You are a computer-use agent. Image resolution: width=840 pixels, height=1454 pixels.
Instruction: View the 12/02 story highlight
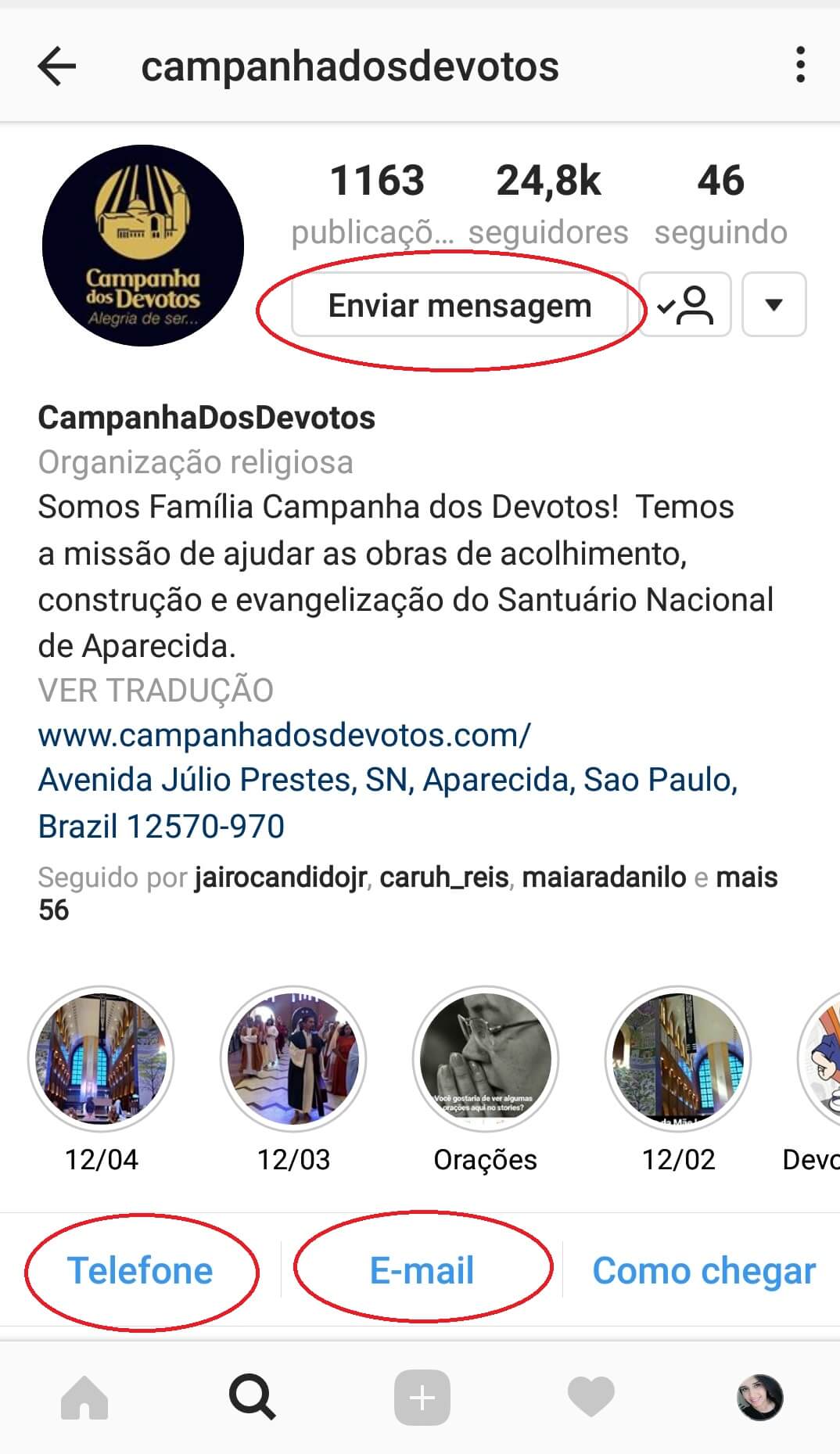coord(678,1059)
